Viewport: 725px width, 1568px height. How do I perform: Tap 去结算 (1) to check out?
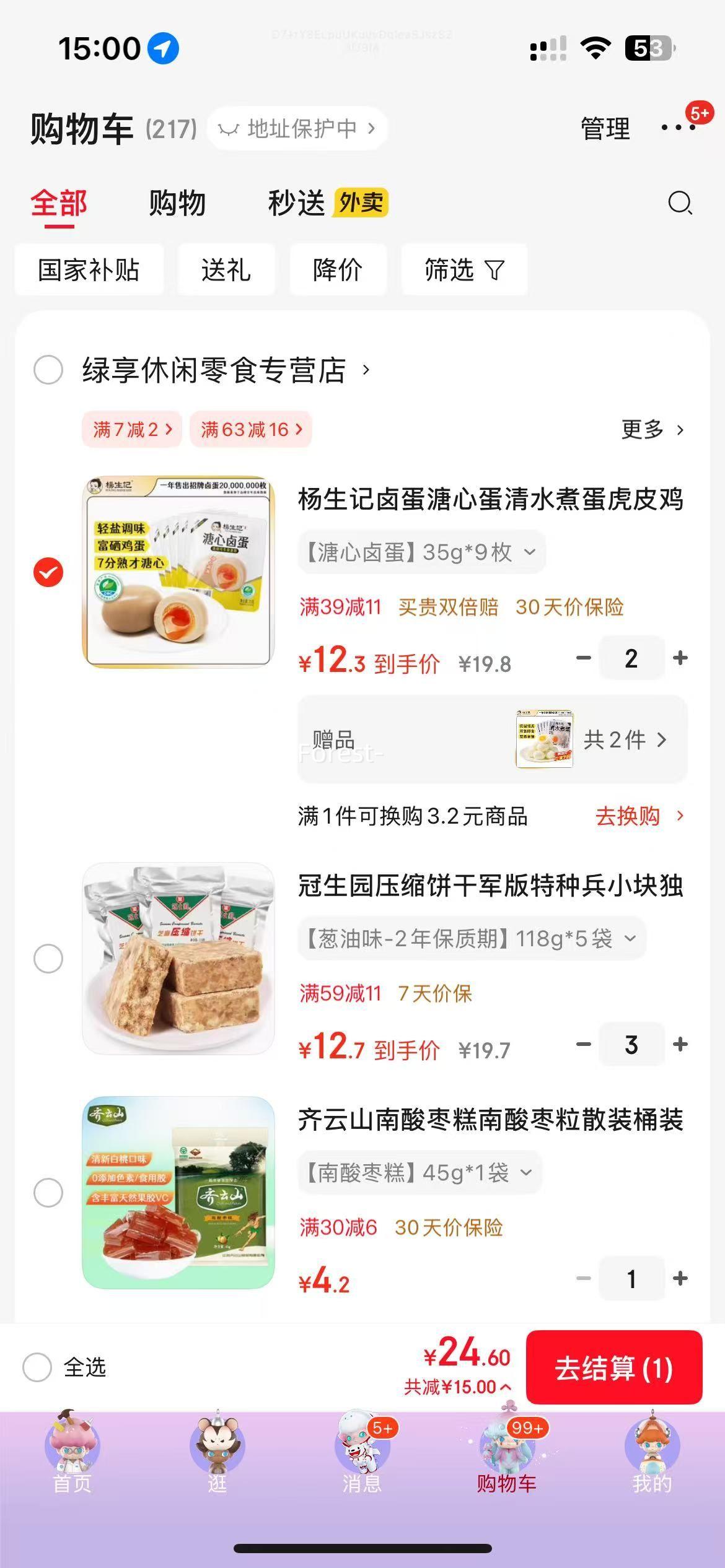point(613,1368)
